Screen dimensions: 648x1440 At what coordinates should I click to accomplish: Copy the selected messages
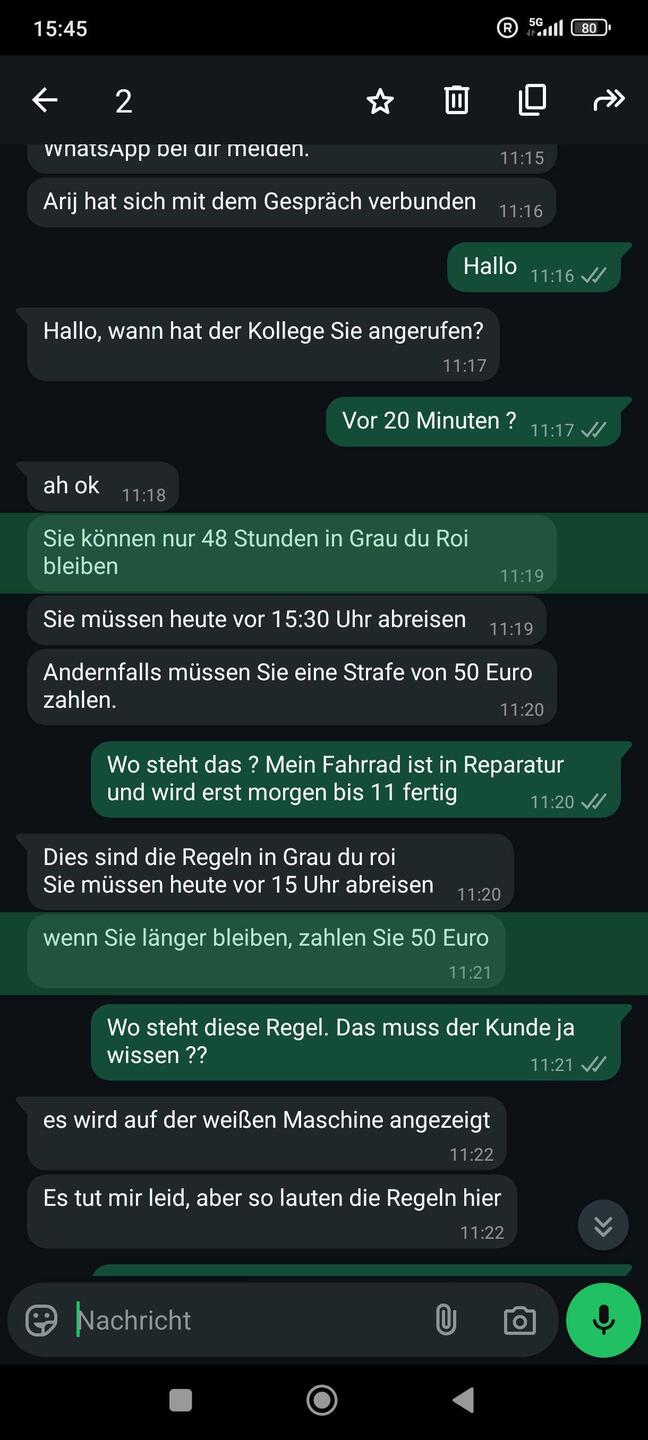pyautogui.click(x=532, y=100)
